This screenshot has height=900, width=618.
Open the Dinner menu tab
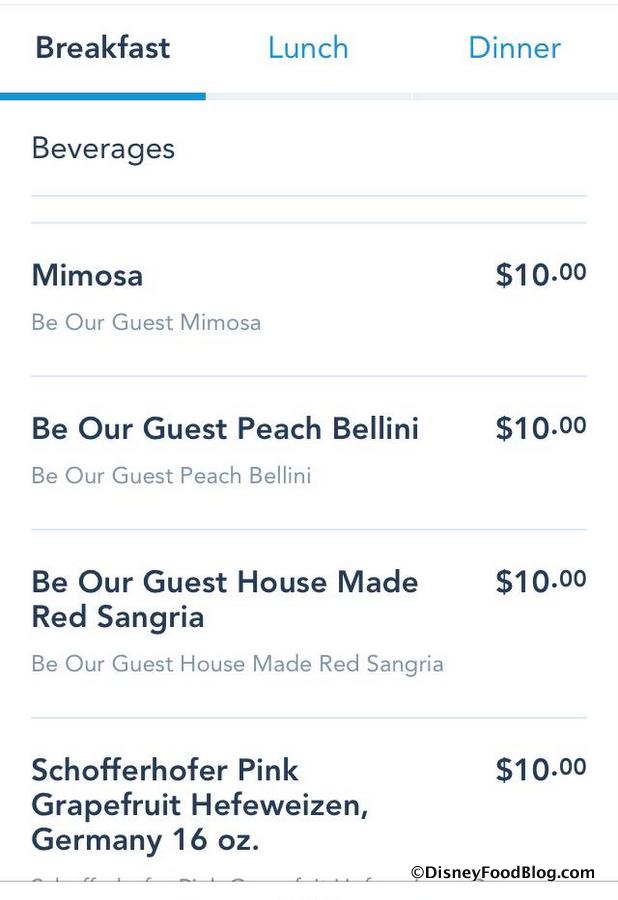point(514,48)
